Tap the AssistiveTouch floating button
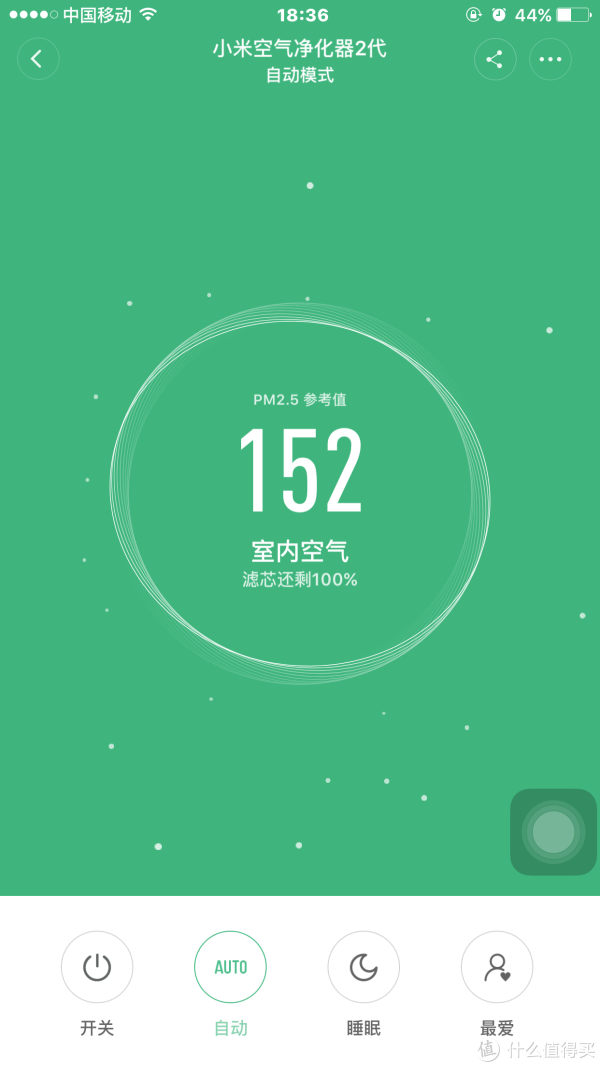600x1067 pixels. pyautogui.click(x=553, y=832)
